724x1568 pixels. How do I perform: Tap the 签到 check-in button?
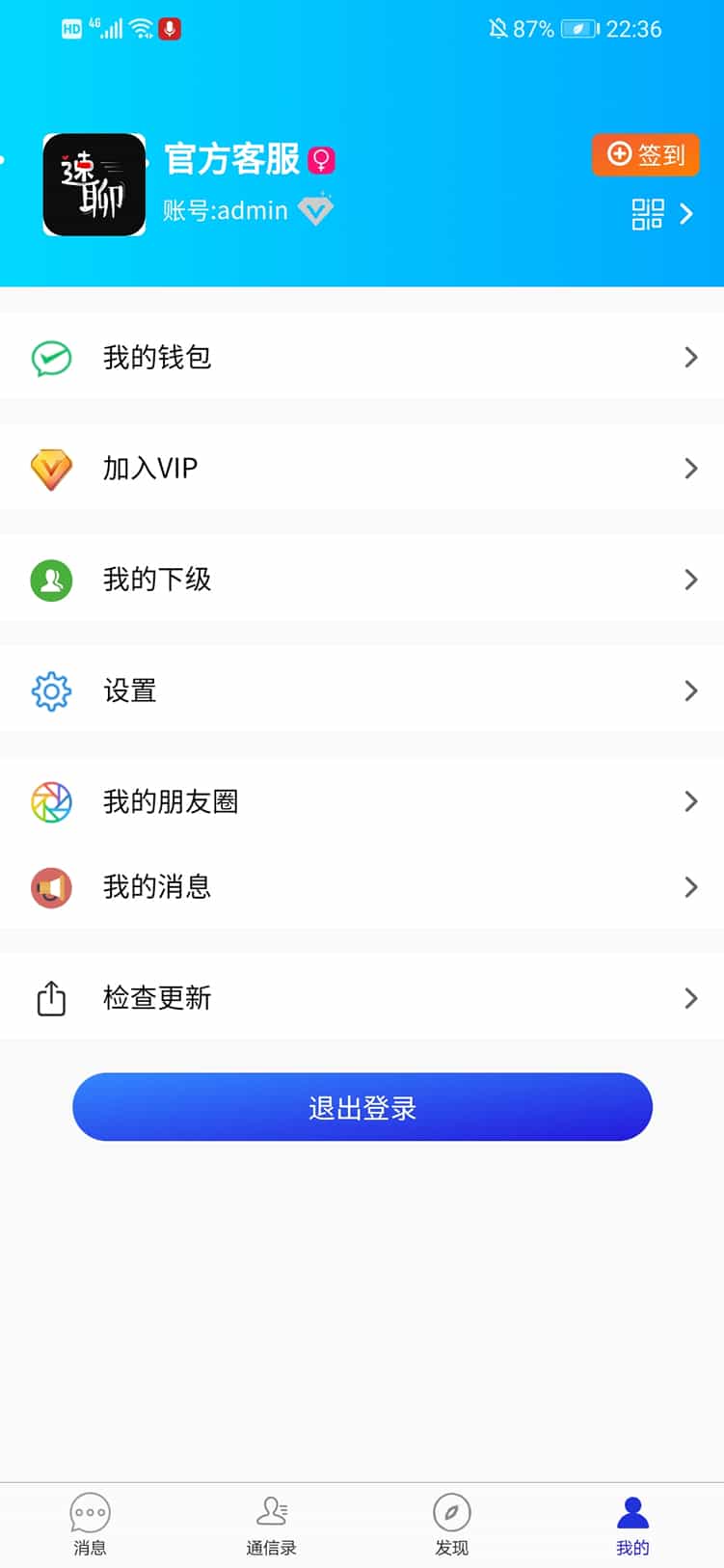pos(645,154)
